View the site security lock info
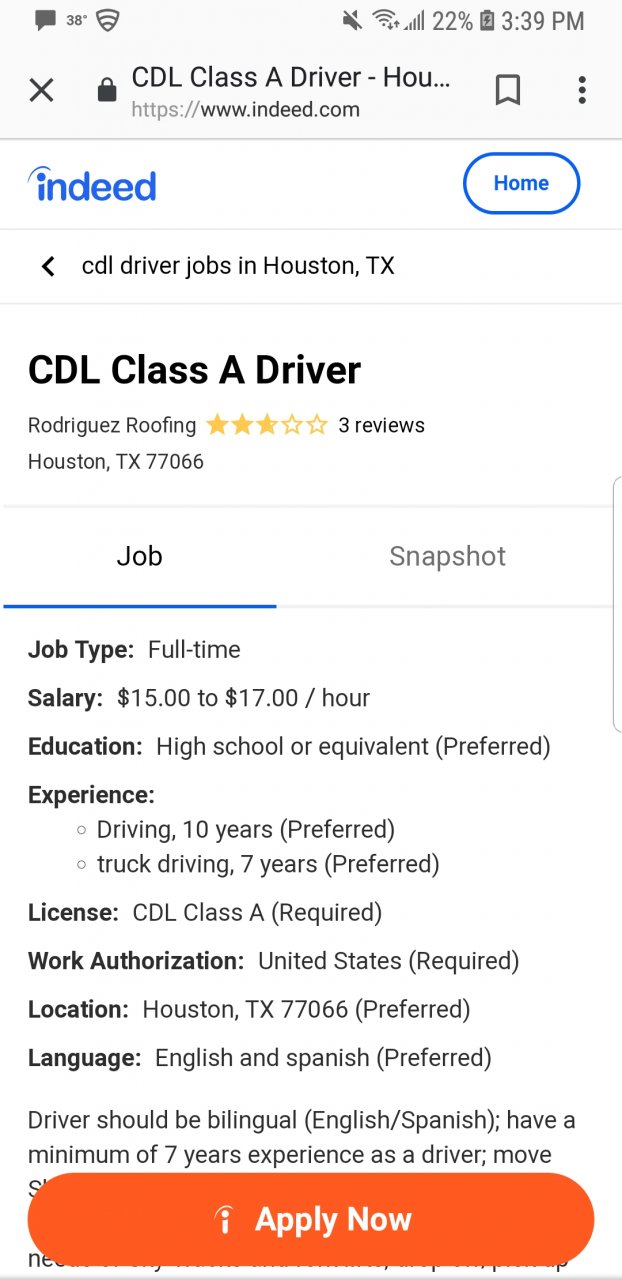The width and height of the screenshot is (622, 1280). coord(106,92)
